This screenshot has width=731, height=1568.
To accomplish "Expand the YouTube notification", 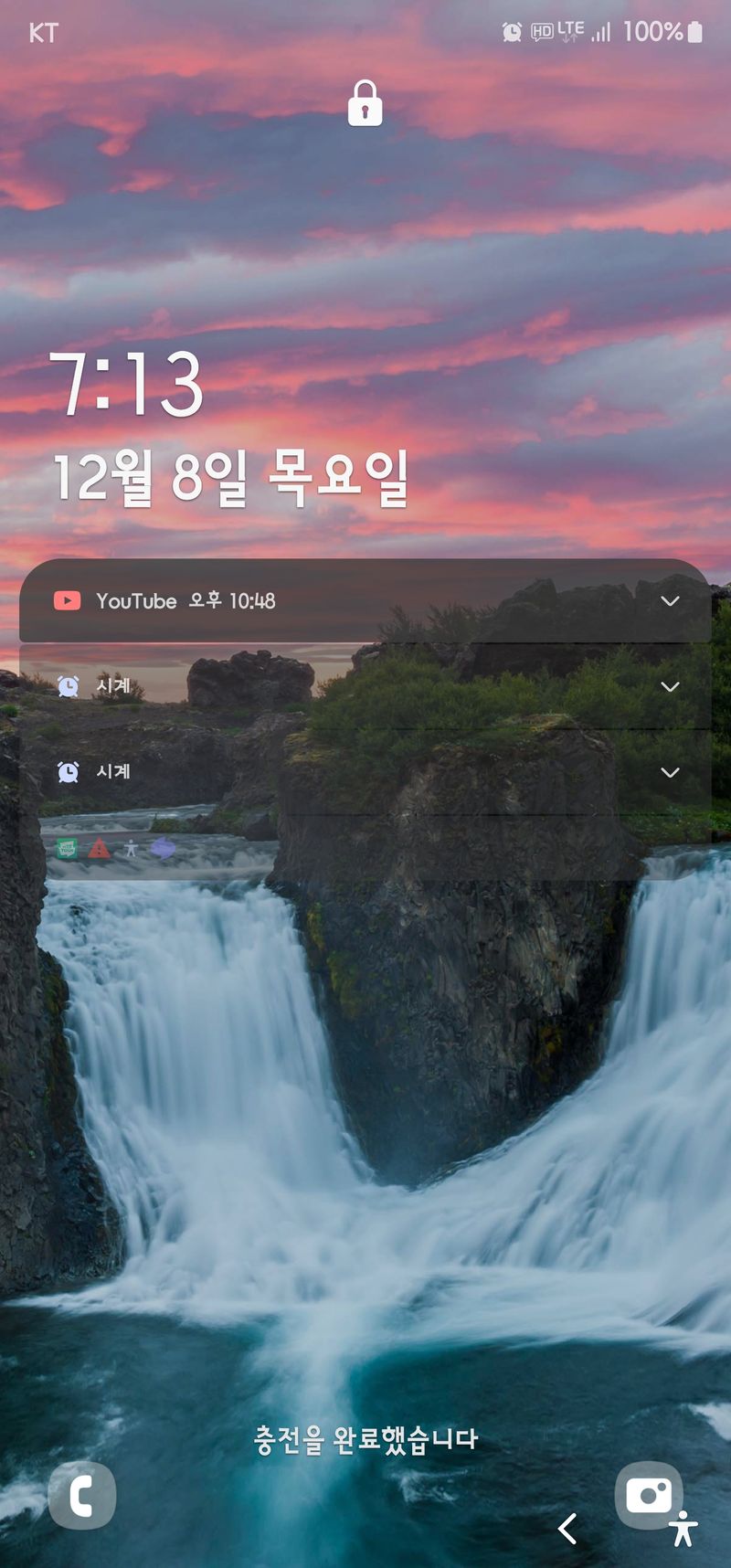I will pyautogui.click(x=670, y=600).
